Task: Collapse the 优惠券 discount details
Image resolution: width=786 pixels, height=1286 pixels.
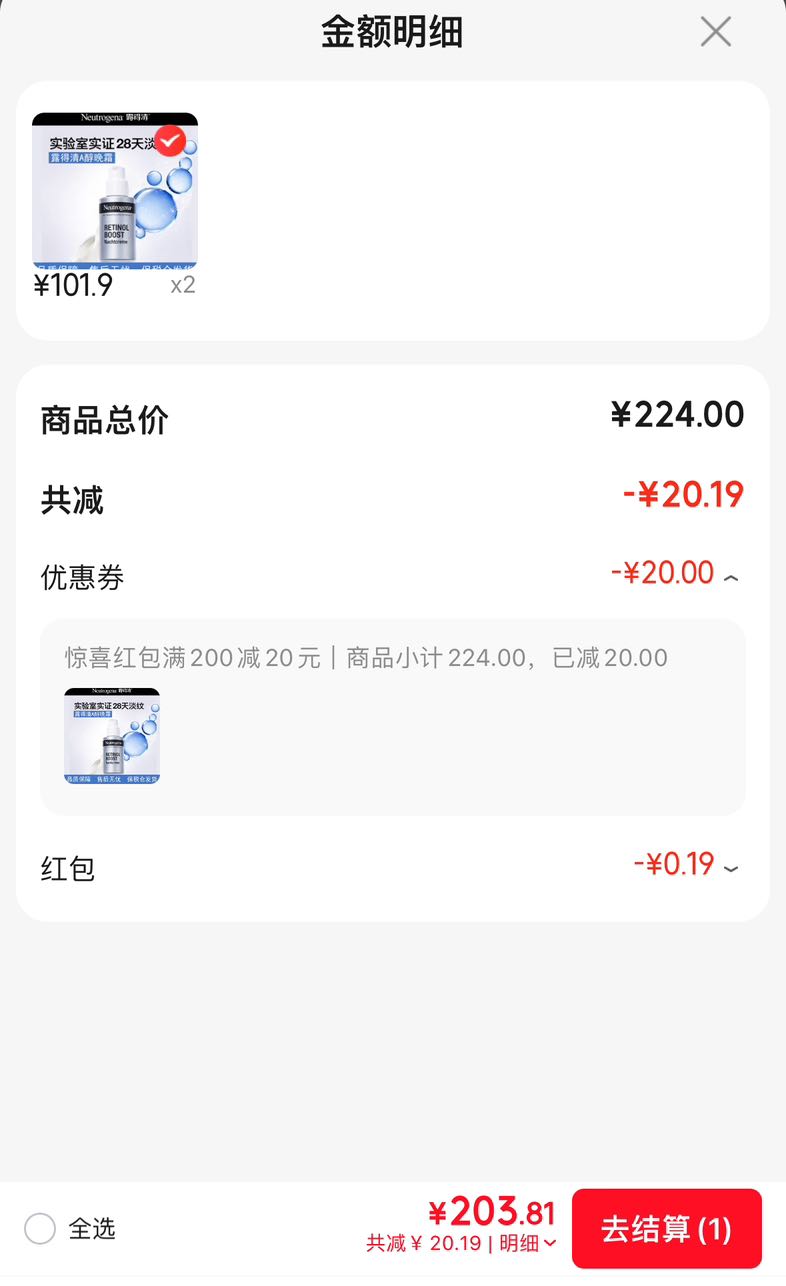Action: tap(731, 577)
